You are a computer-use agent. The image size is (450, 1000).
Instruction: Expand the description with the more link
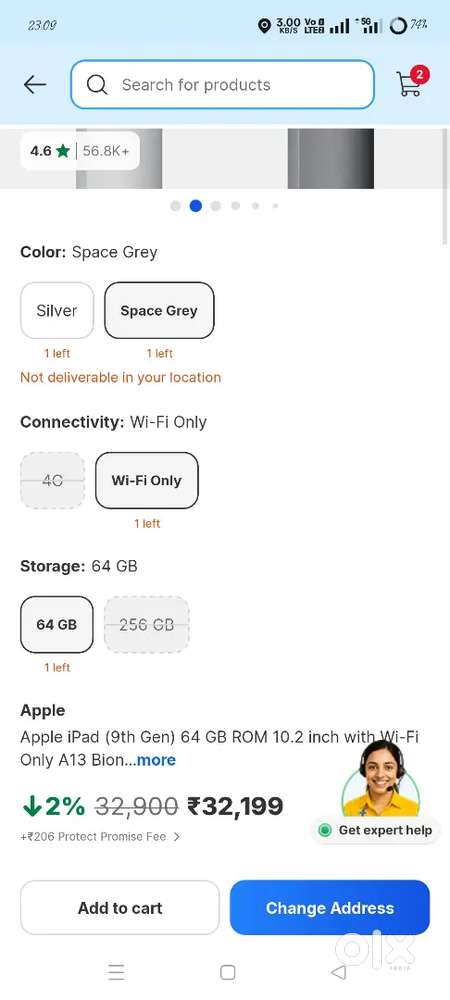click(156, 760)
